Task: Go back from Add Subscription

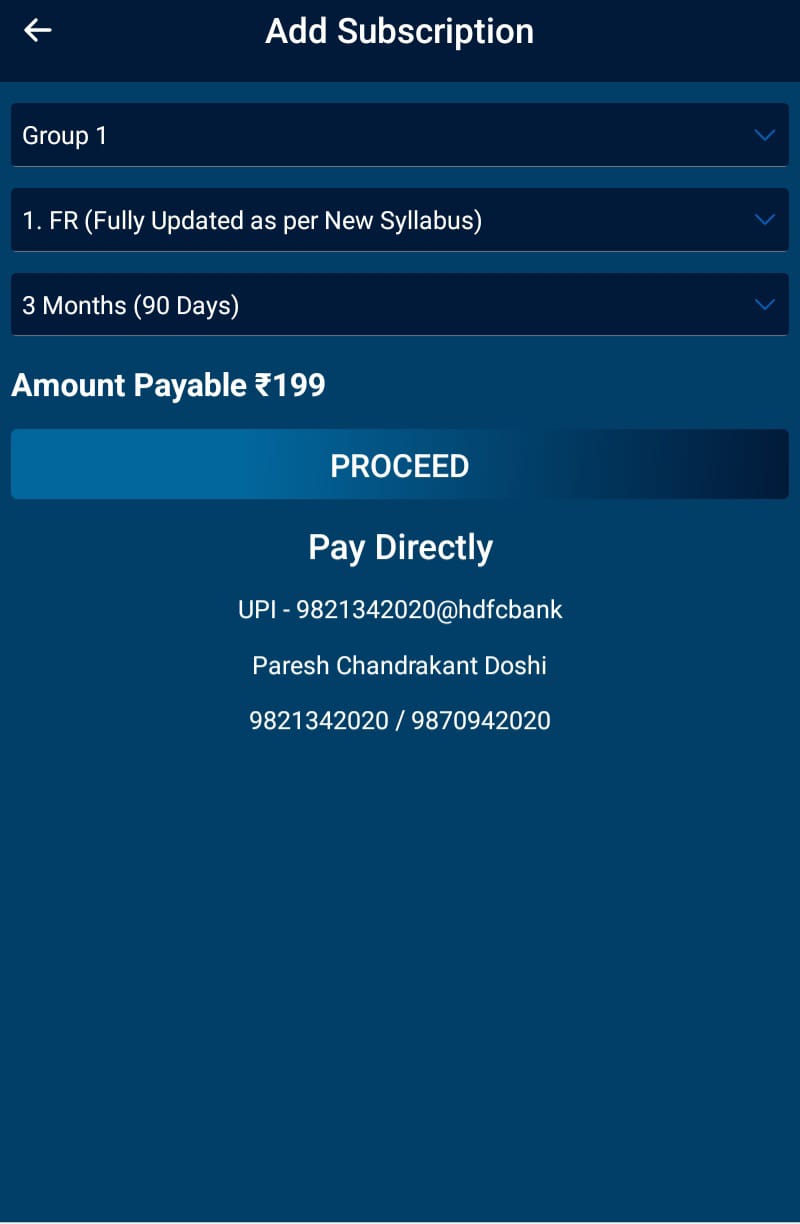Action: click(x=38, y=31)
